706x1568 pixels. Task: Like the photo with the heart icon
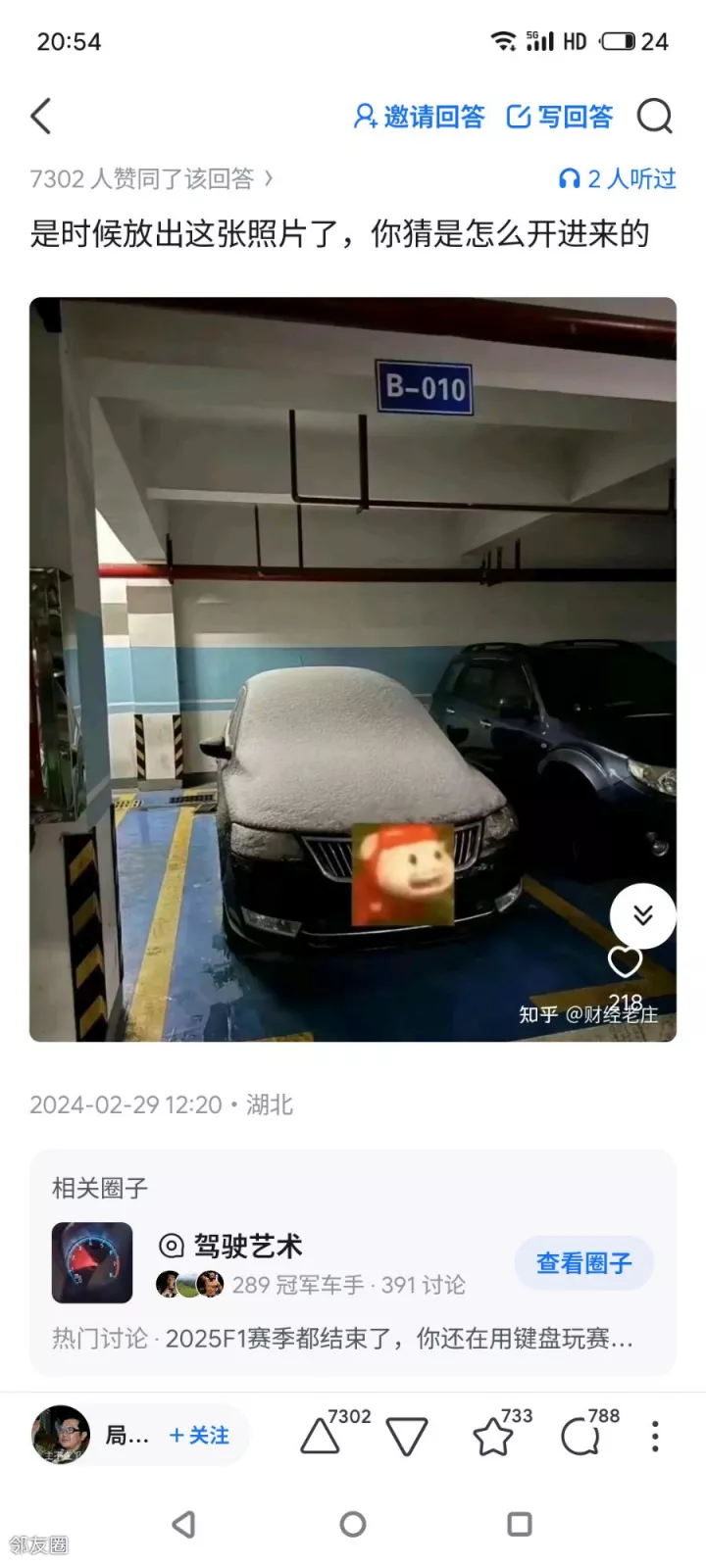coord(625,961)
